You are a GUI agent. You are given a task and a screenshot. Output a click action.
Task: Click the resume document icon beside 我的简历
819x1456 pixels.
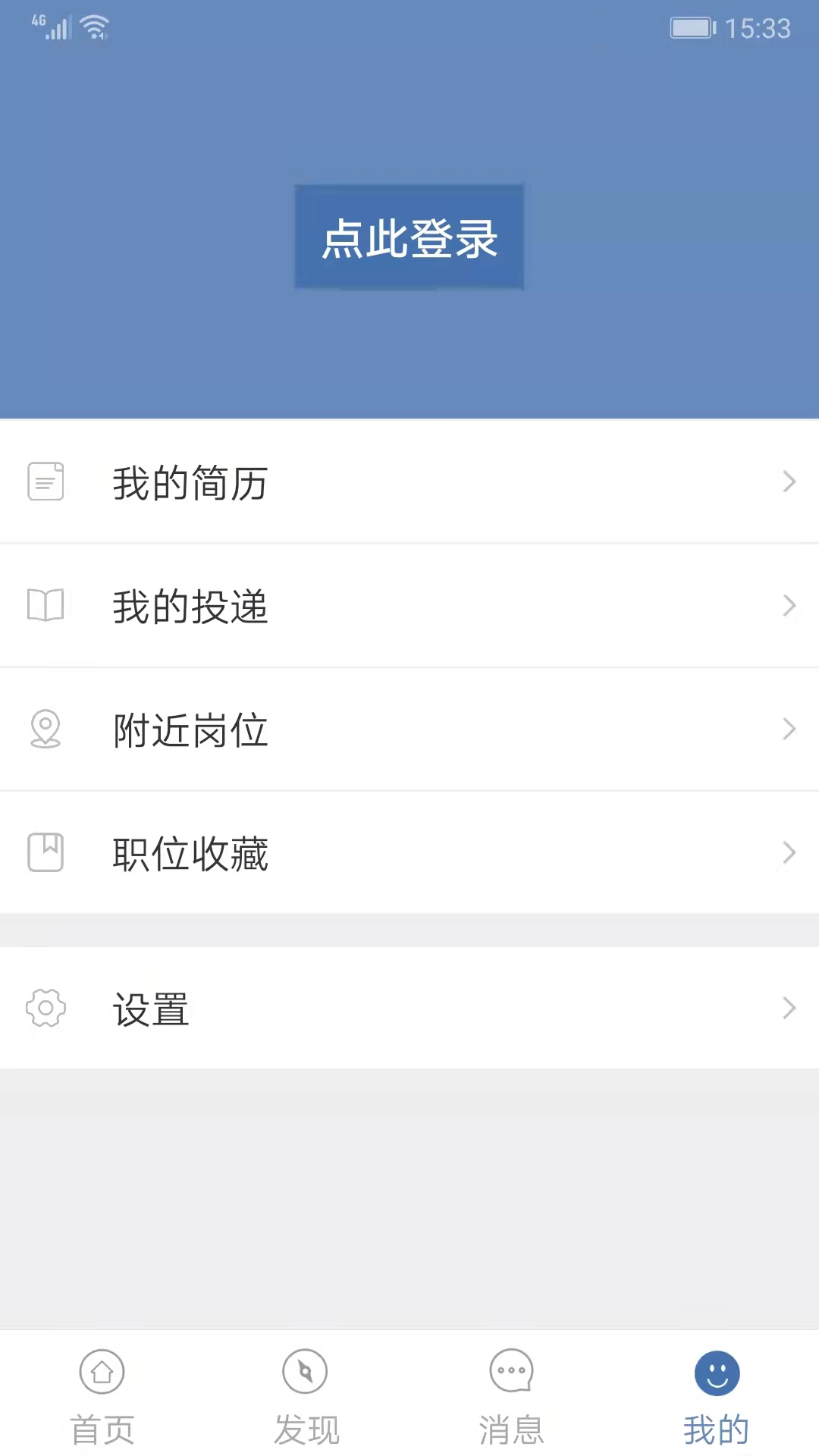tap(45, 482)
